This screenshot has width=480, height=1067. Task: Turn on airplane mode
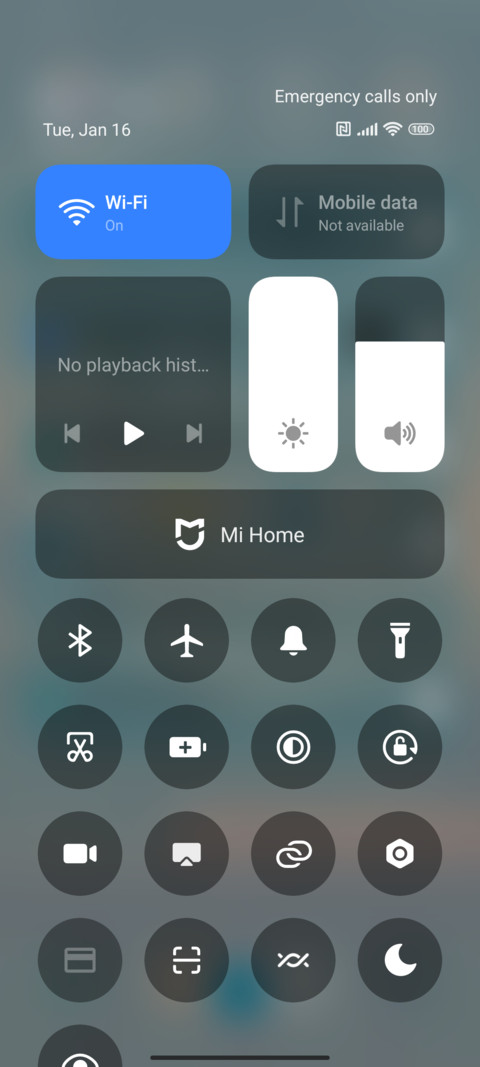coord(187,640)
